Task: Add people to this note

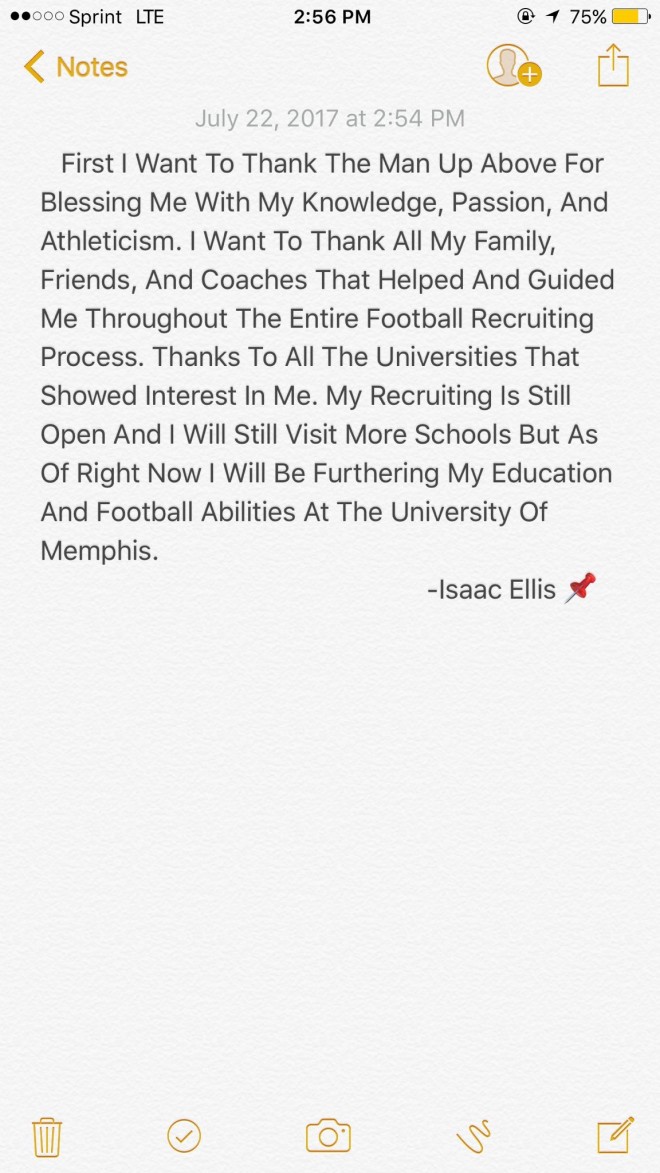Action: [513, 66]
